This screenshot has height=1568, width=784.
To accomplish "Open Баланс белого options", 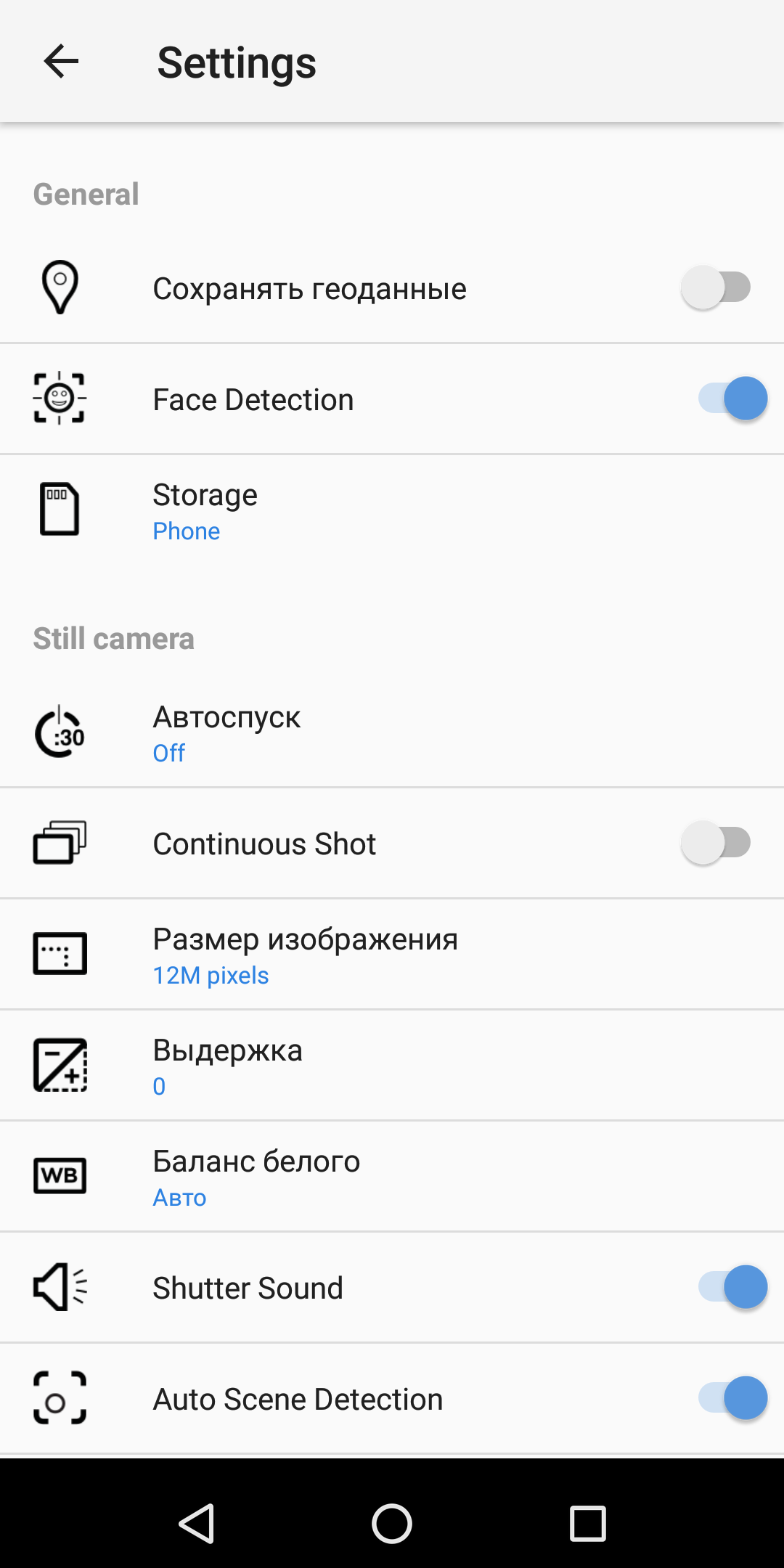I will pos(392,1177).
